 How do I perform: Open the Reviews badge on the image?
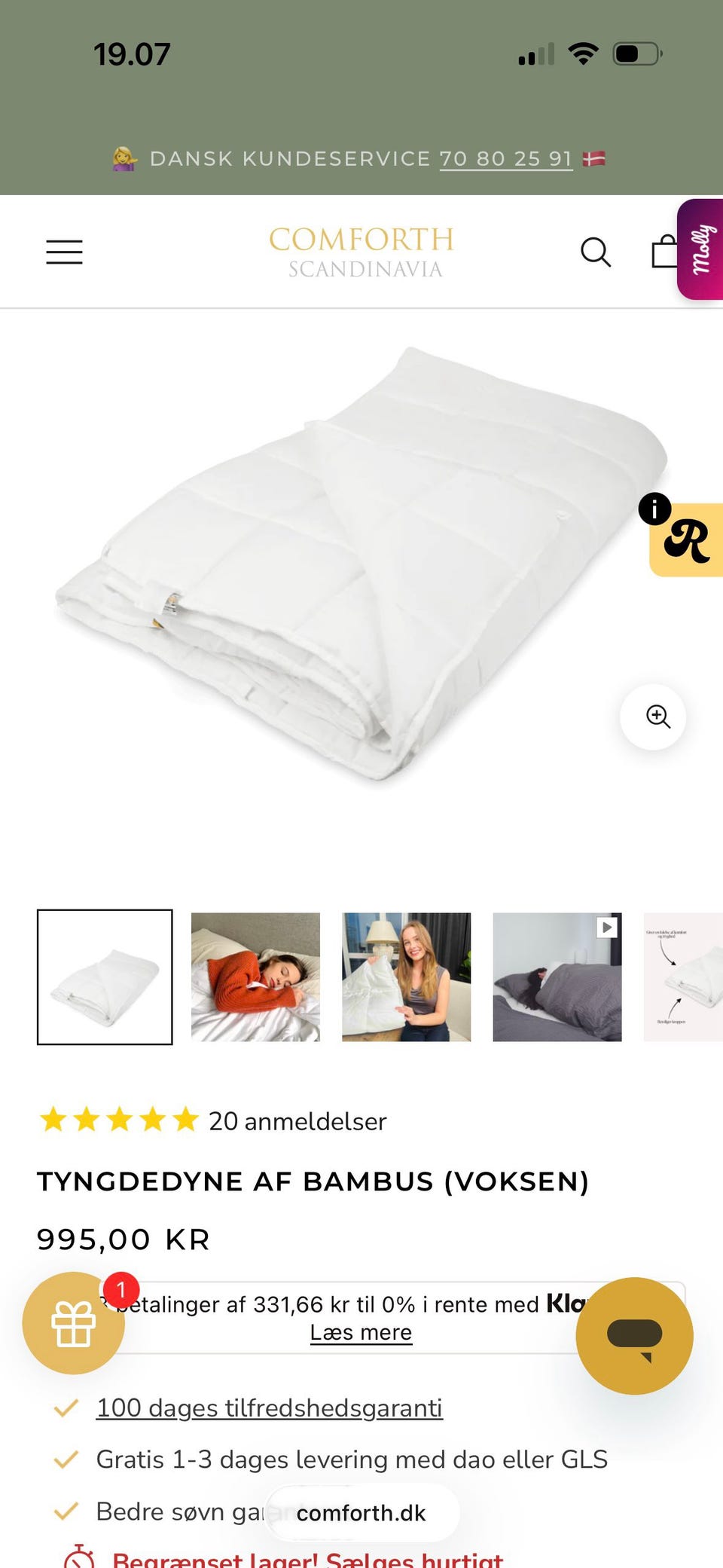[687, 544]
